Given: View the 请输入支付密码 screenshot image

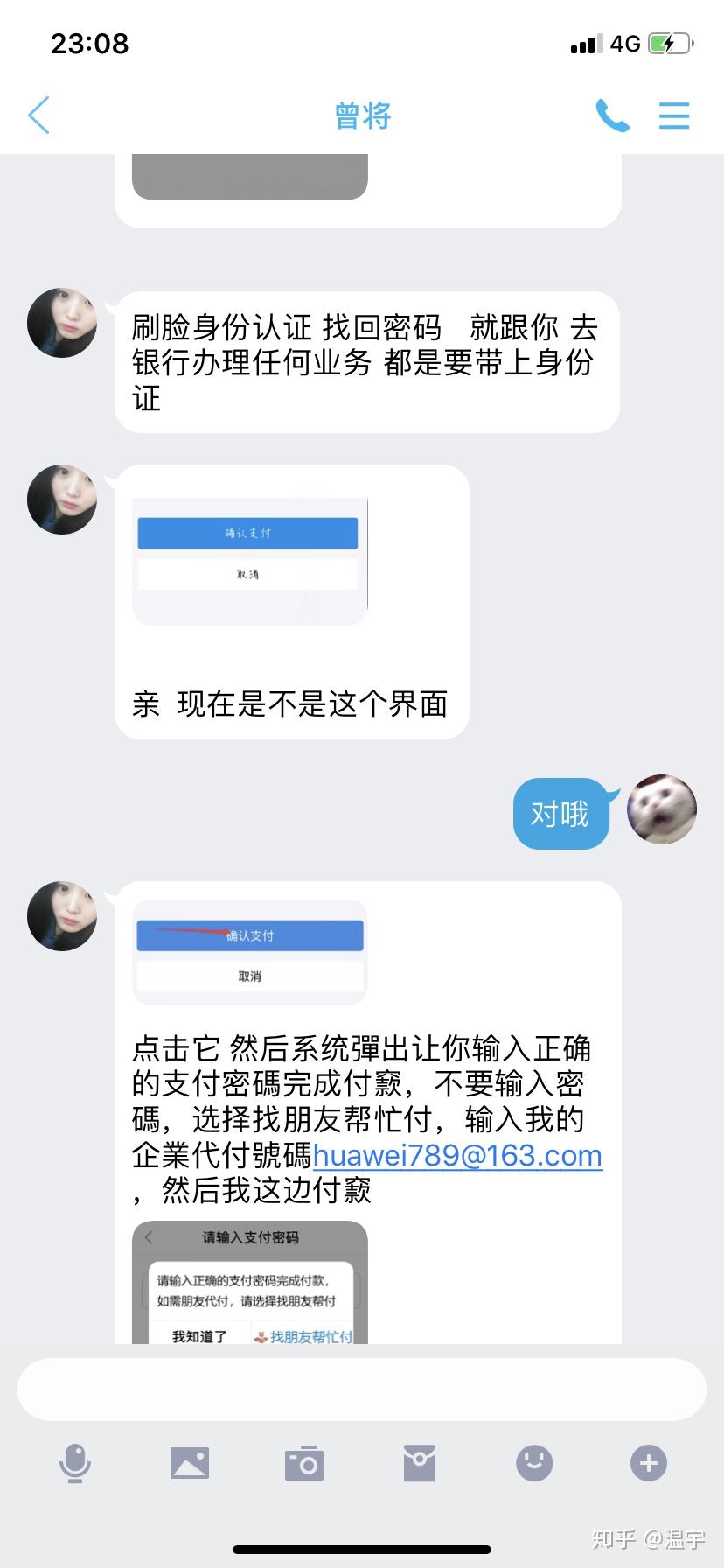Looking at the screenshot, I should pyautogui.click(x=249, y=1283).
